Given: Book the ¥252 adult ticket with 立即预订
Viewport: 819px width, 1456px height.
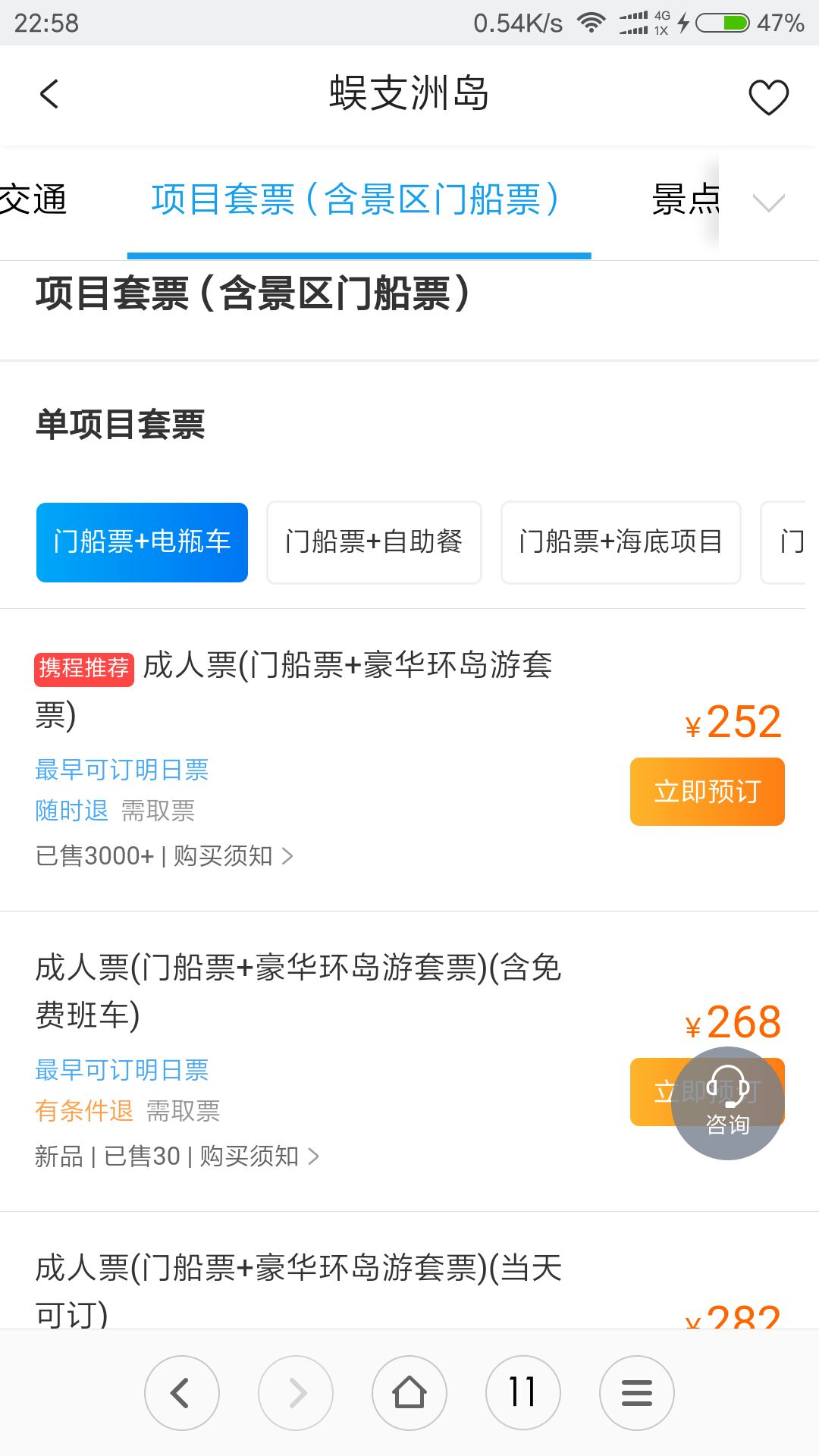Looking at the screenshot, I should tap(707, 792).
